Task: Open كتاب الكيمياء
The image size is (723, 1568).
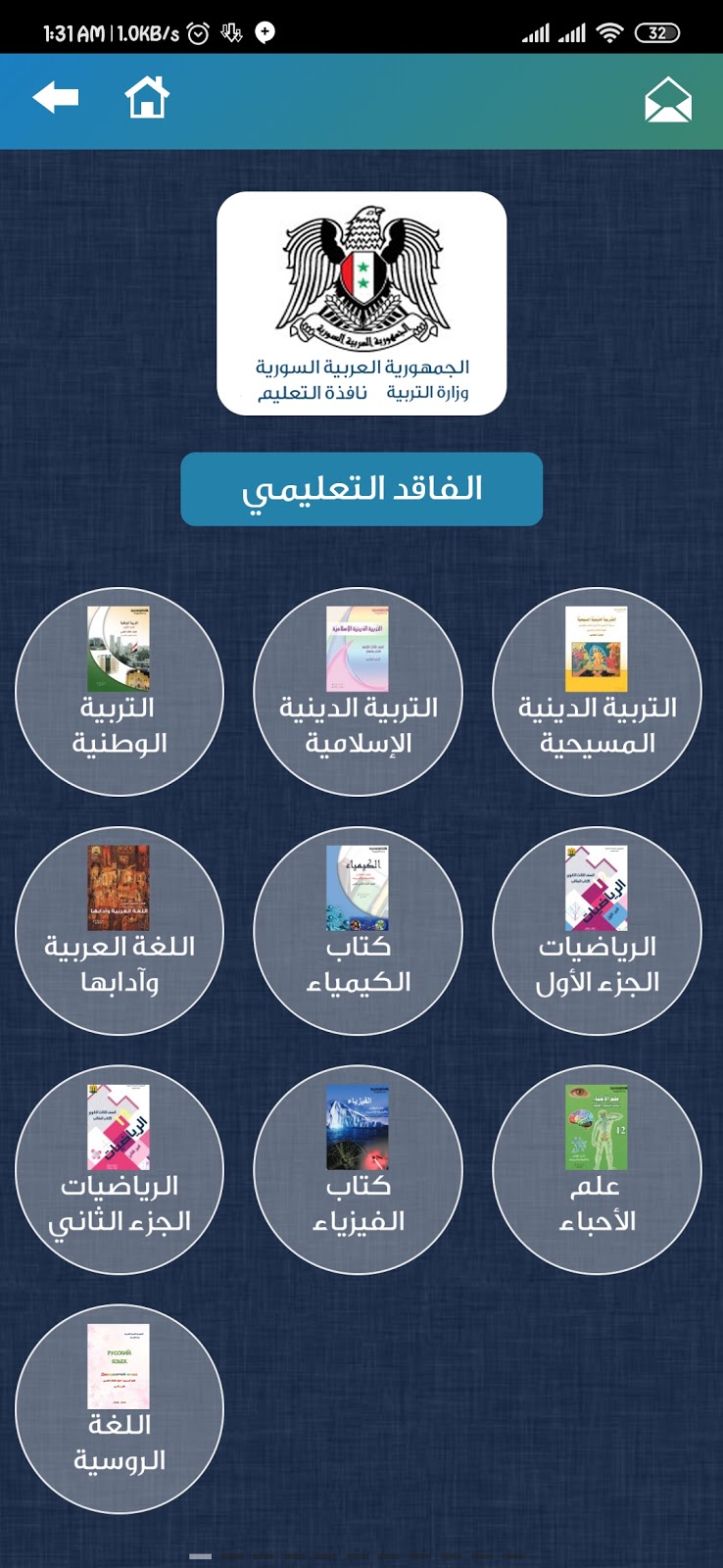Action: [x=358, y=931]
